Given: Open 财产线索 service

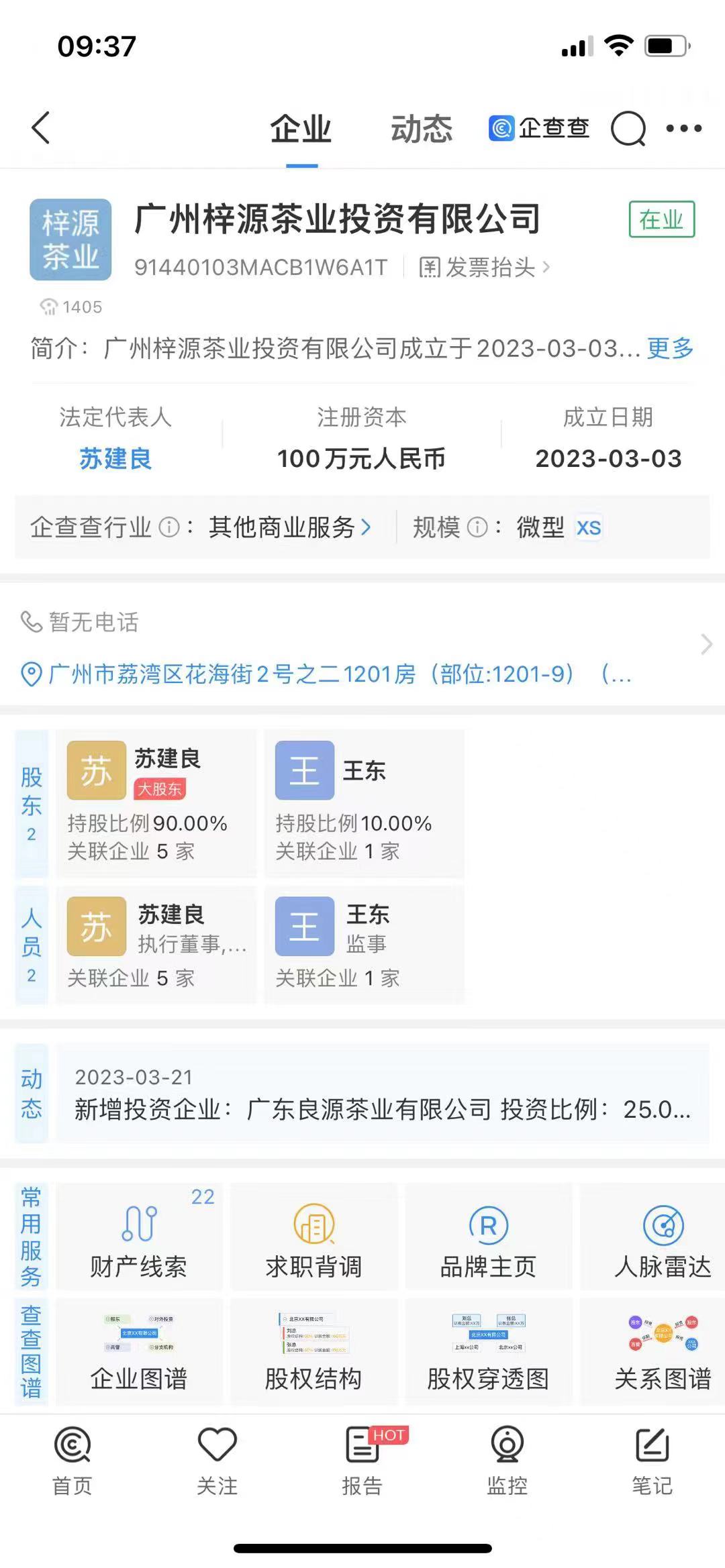Looking at the screenshot, I should pos(139,1237).
